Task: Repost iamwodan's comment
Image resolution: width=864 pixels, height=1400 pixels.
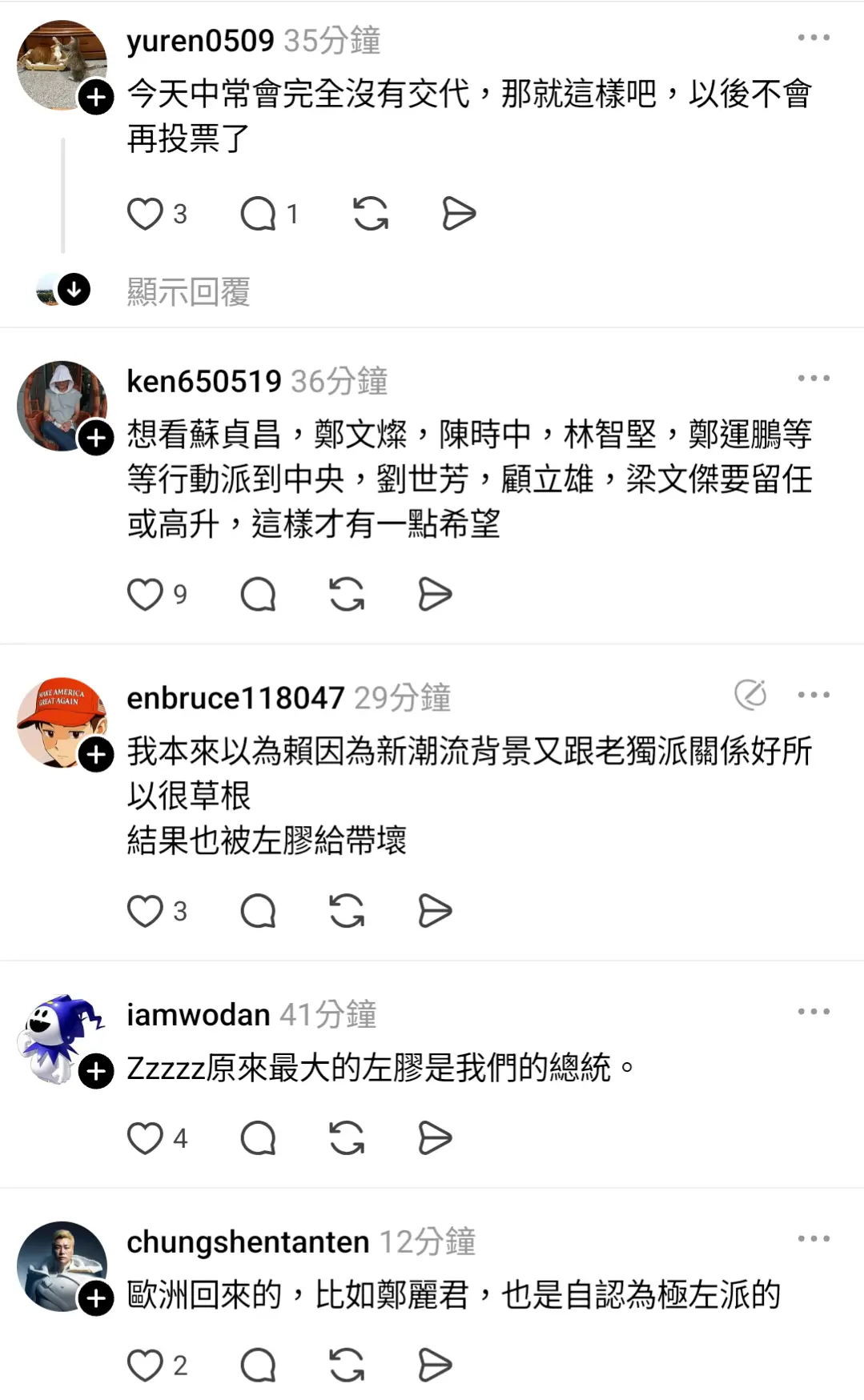Action: [347, 1138]
